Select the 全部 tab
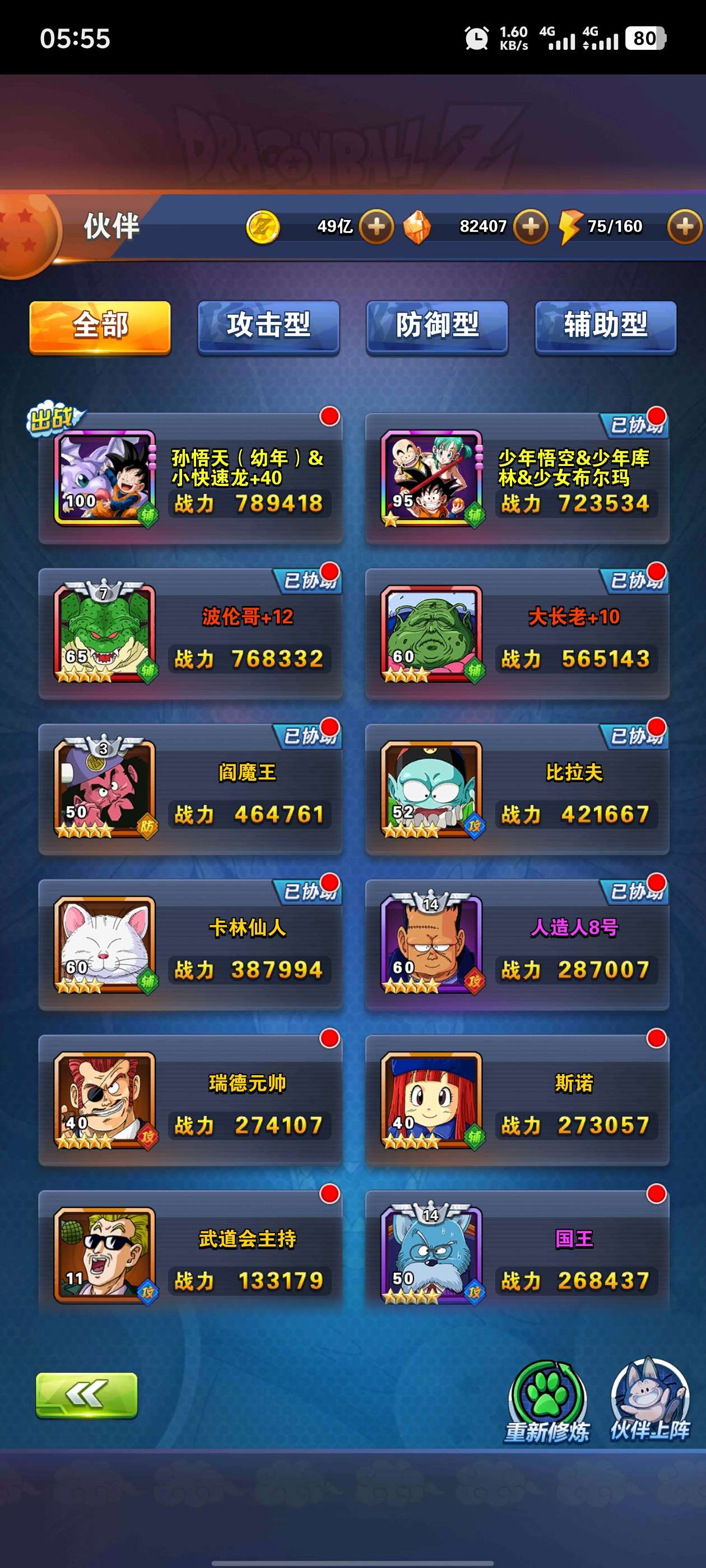 click(x=100, y=326)
